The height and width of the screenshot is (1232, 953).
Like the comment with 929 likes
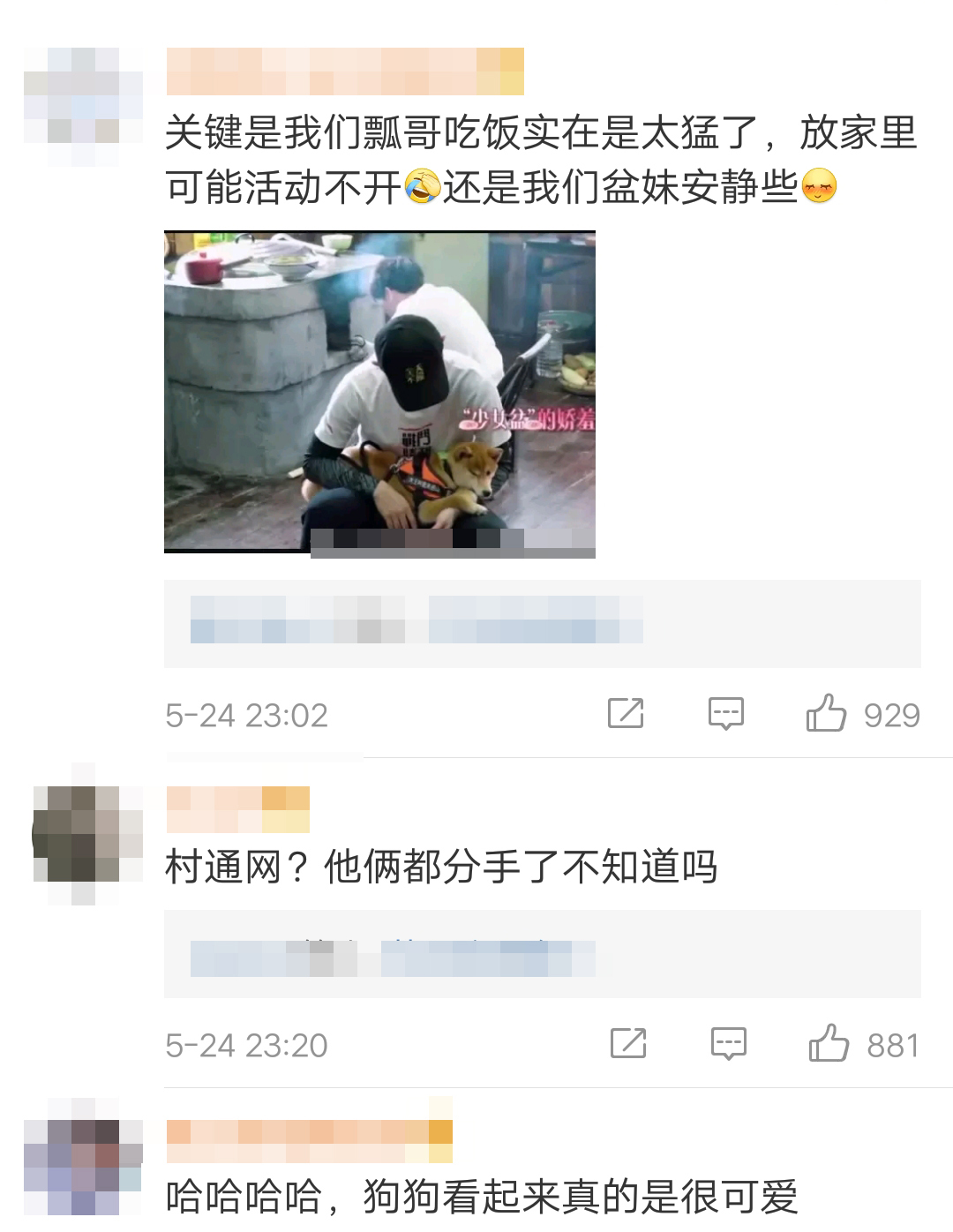(827, 713)
